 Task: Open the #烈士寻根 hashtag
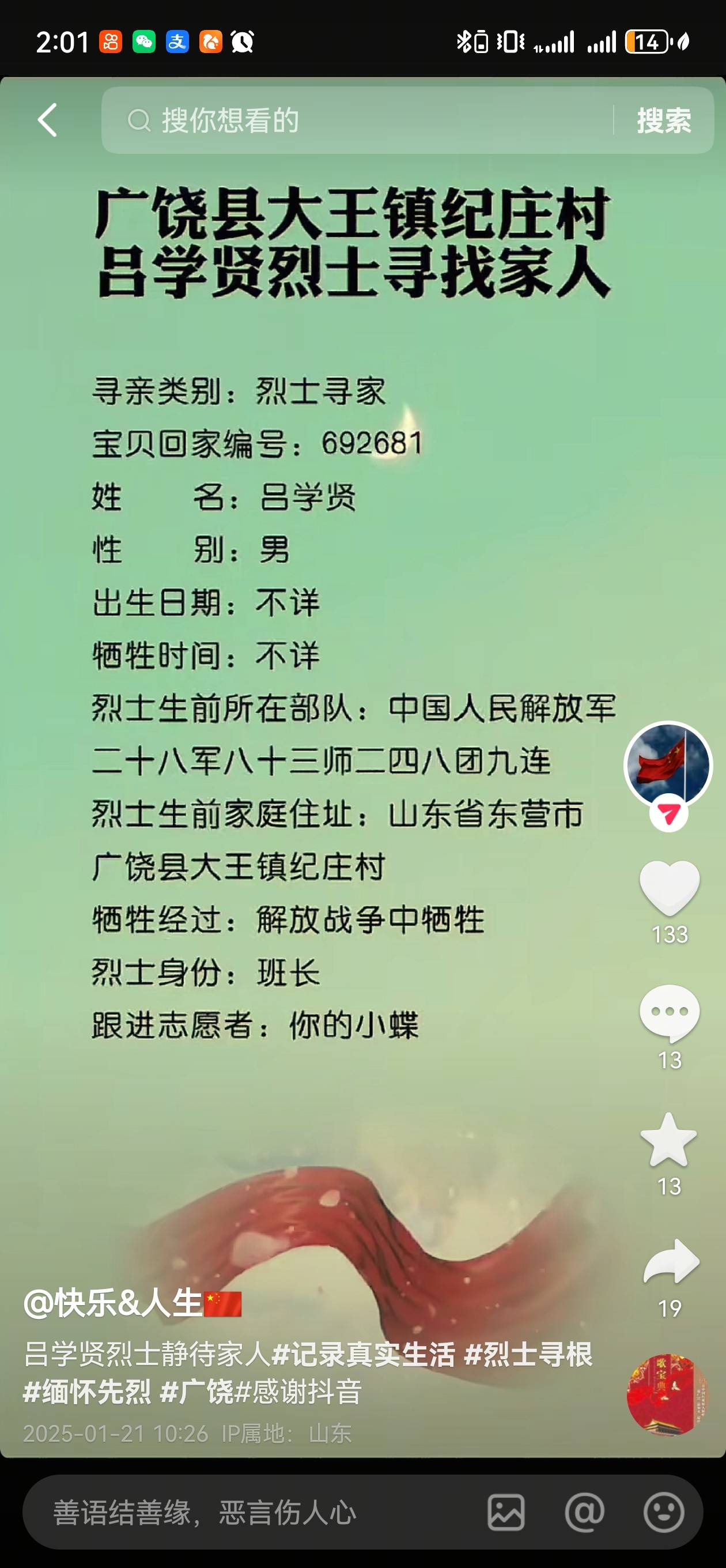pos(528,1354)
